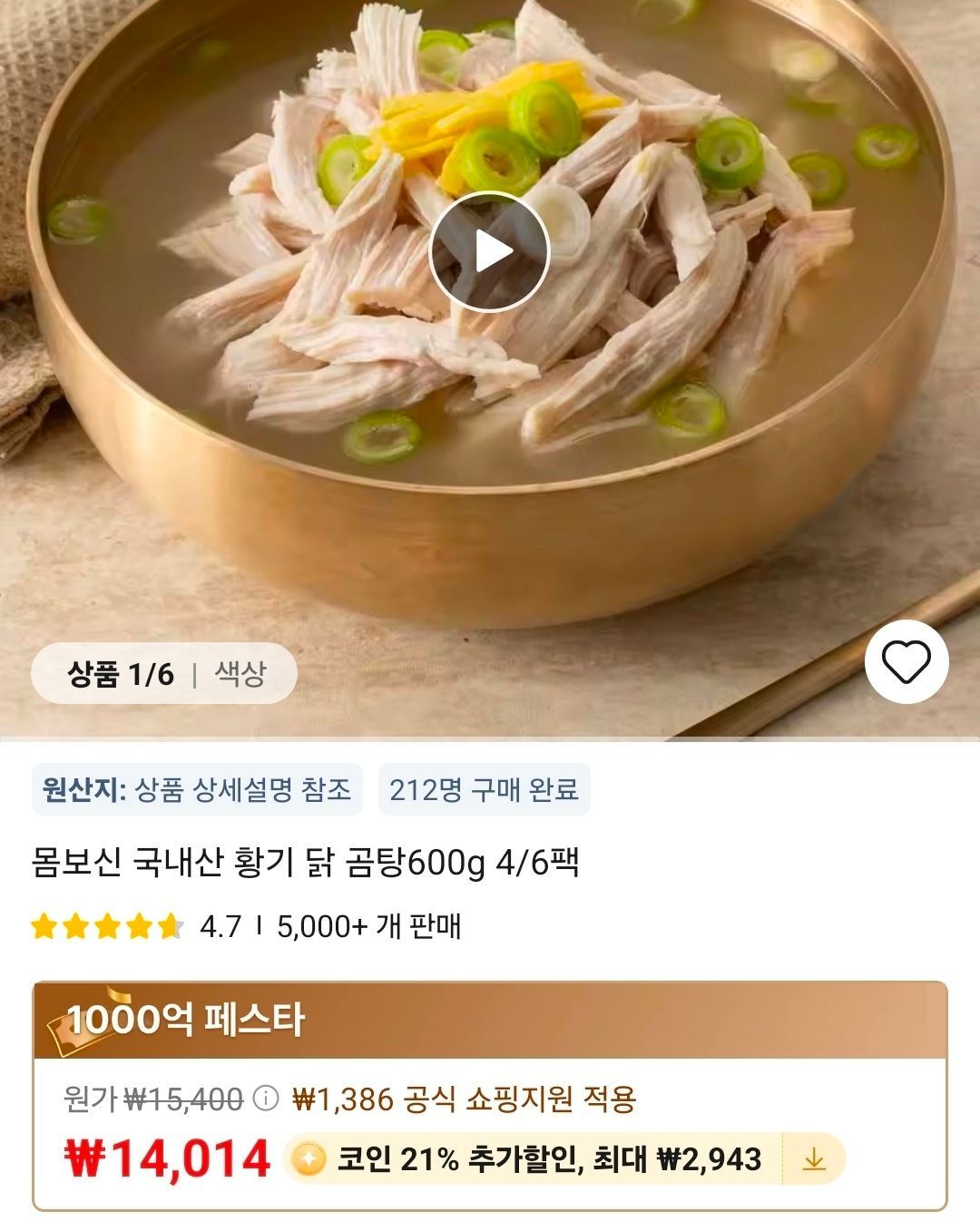
Task: Add this product to wishlist
Action: tap(906, 663)
